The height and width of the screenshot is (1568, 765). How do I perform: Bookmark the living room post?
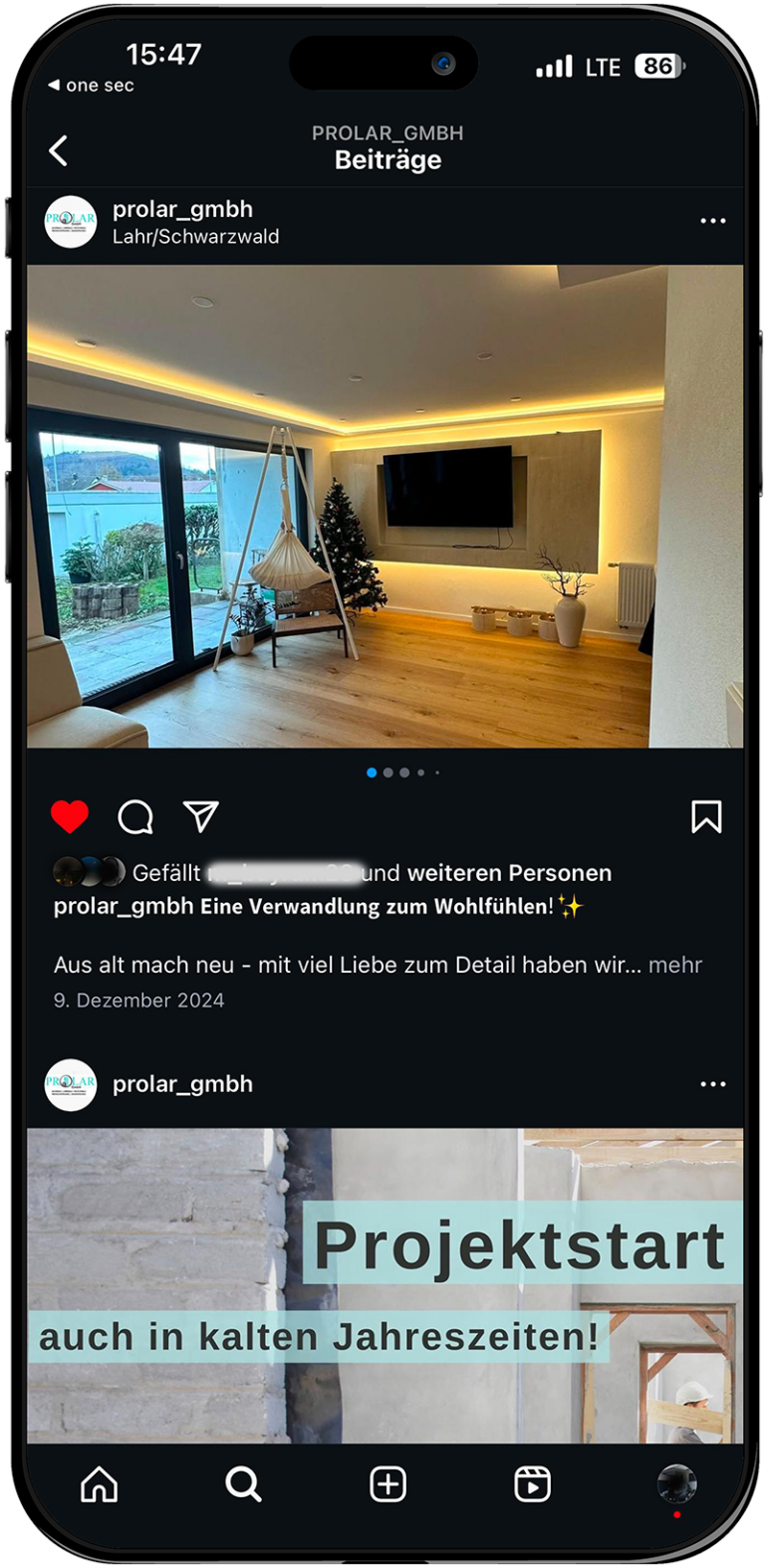706,817
